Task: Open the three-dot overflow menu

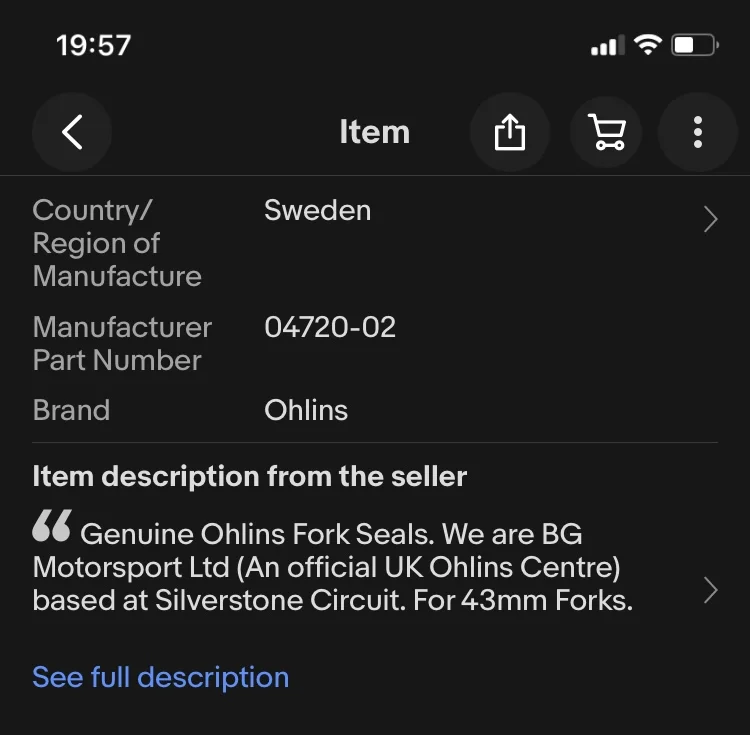Action: pos(697,132)
